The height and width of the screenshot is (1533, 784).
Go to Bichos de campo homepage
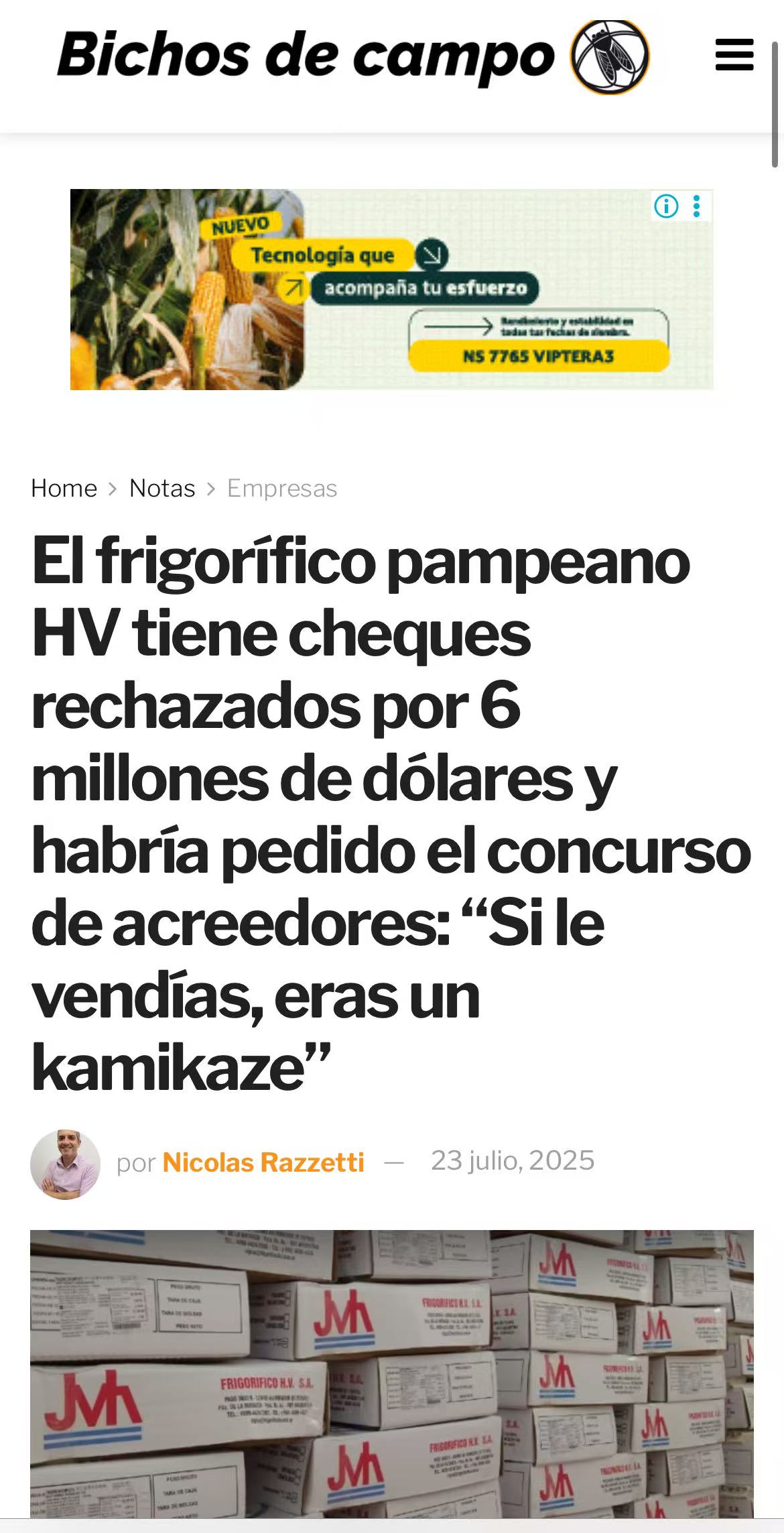pos(352,56)
